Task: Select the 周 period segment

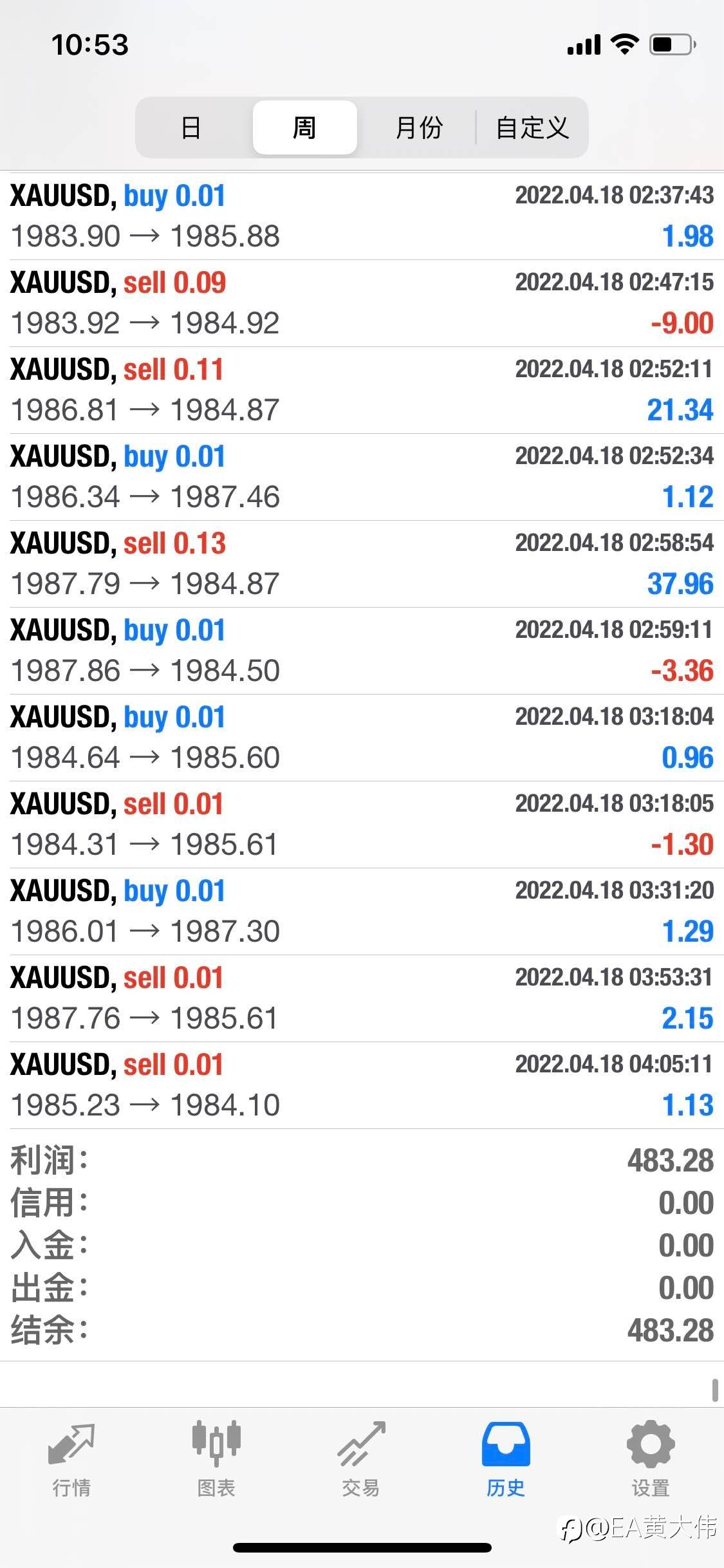Action: [304, 127]
